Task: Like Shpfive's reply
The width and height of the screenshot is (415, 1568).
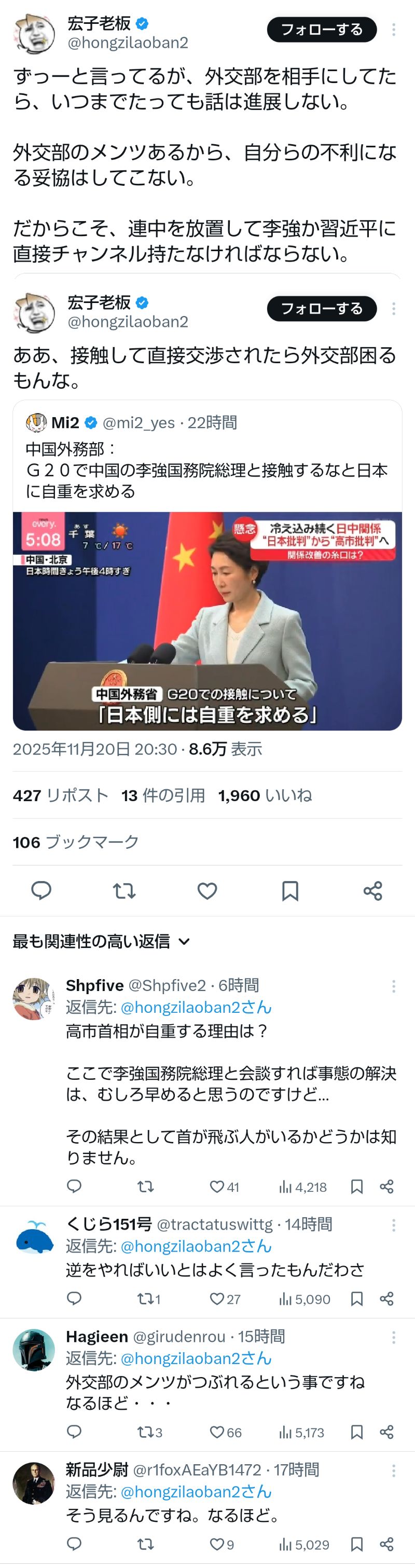Action: [x=217, y=1186]
